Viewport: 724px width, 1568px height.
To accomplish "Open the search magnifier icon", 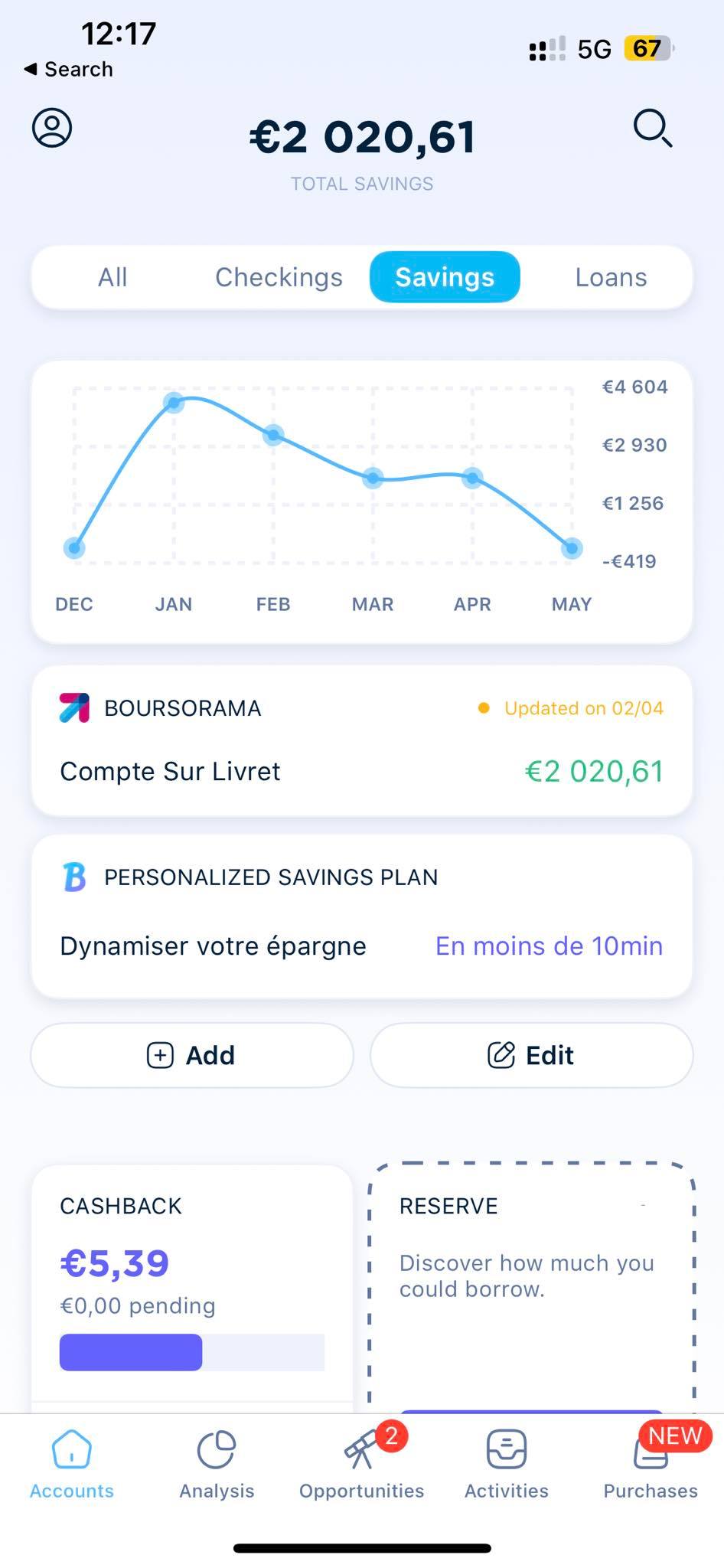I will 653,129.
